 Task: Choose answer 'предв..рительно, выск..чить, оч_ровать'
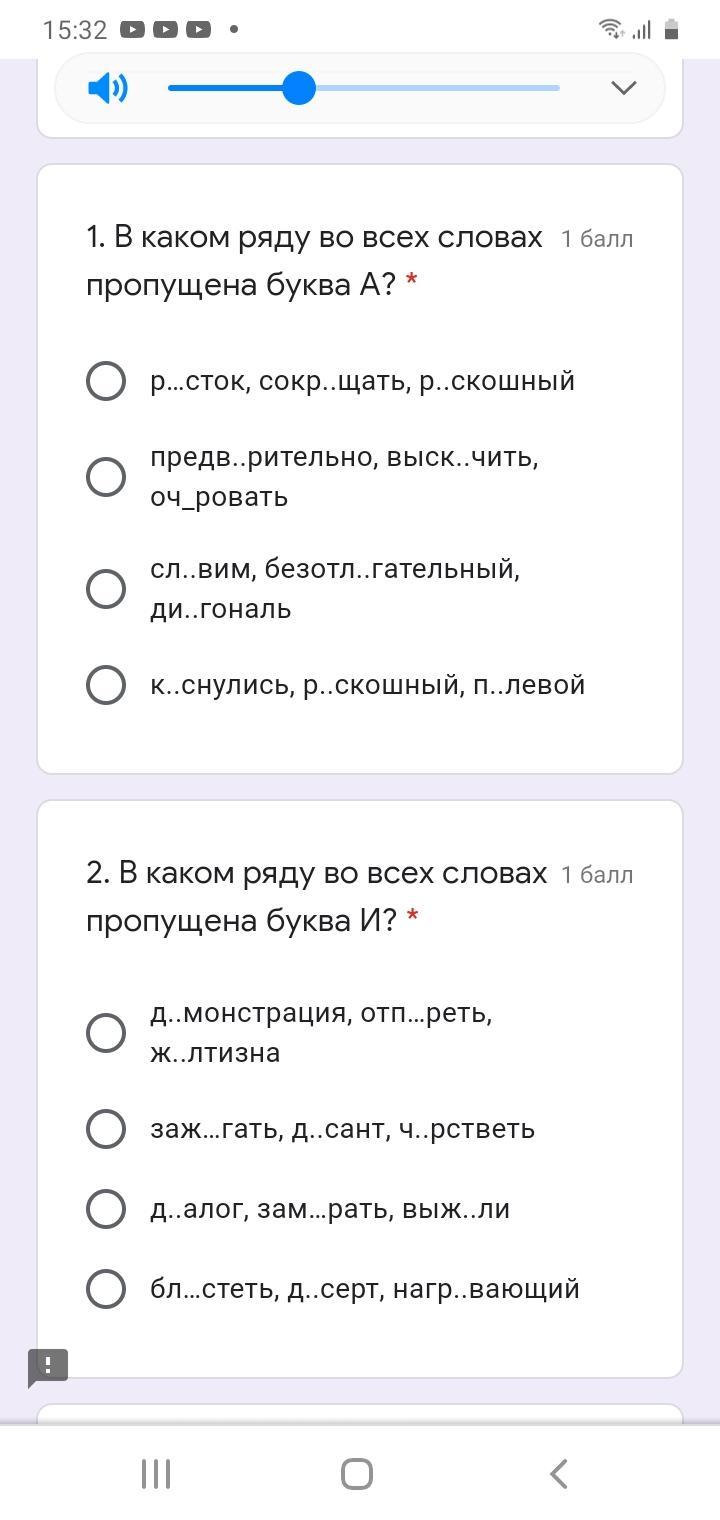click(106, 477)
